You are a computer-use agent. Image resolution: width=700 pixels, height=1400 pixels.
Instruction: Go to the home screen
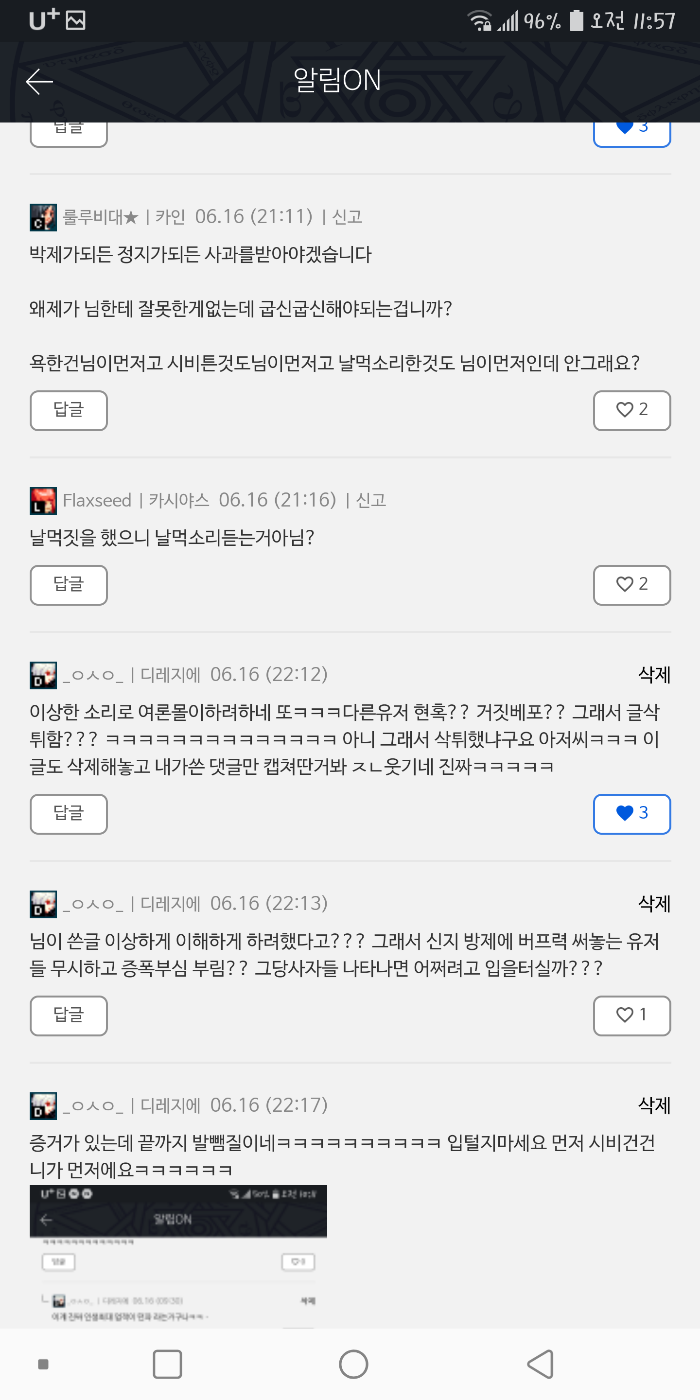click(353, 1364)
